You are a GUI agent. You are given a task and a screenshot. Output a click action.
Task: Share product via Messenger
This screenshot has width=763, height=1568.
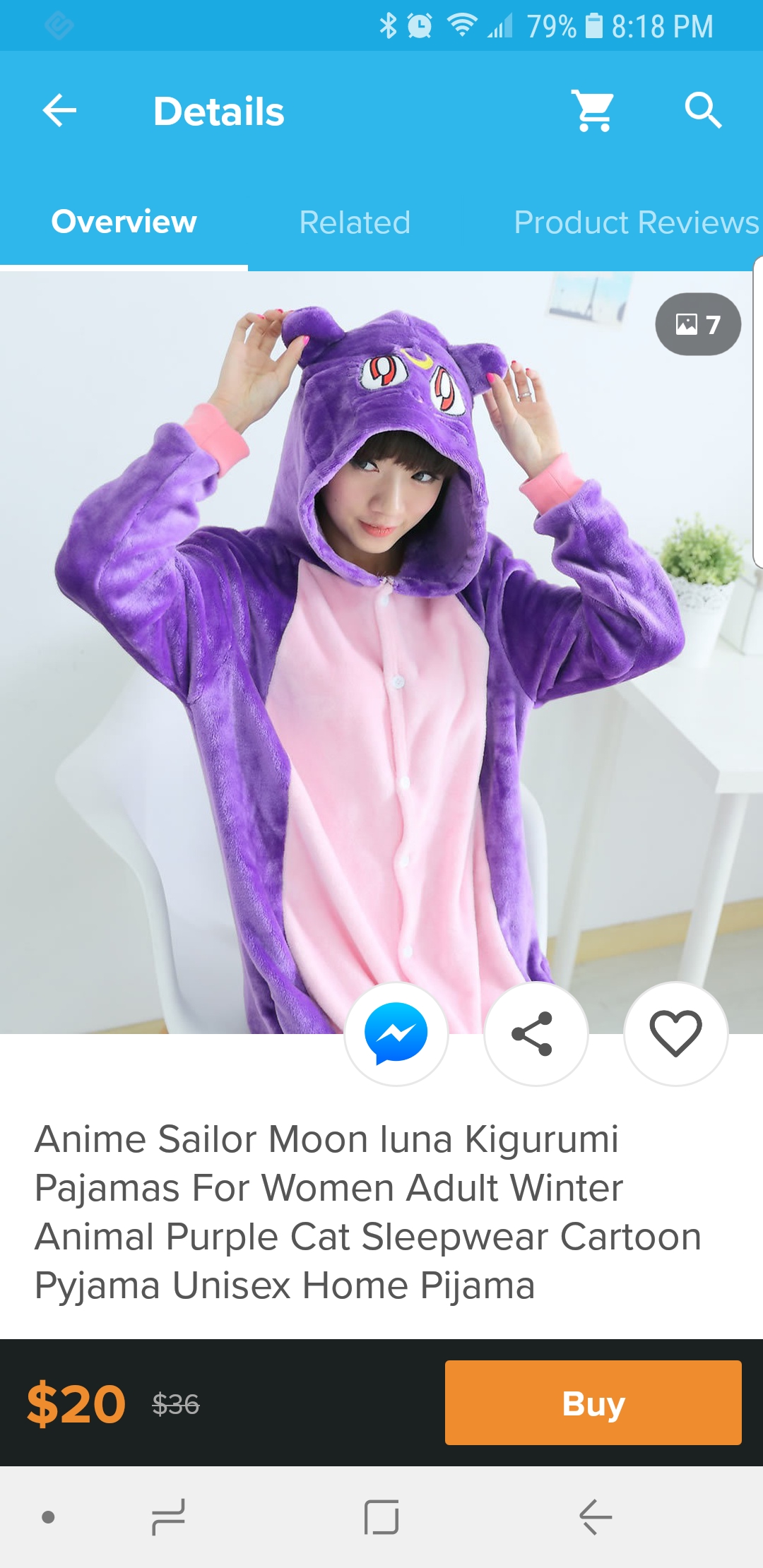(396, 1033)
